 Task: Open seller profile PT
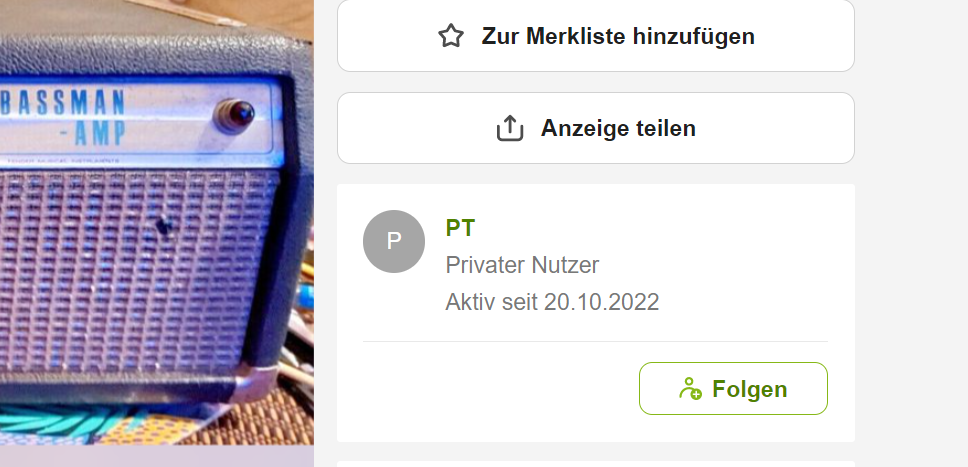[460, 228]
